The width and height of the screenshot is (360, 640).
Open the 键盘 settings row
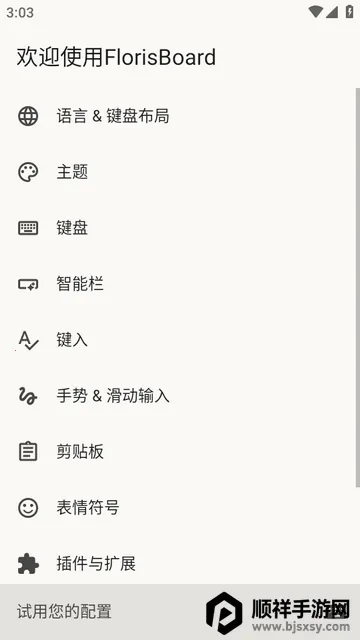178,228
